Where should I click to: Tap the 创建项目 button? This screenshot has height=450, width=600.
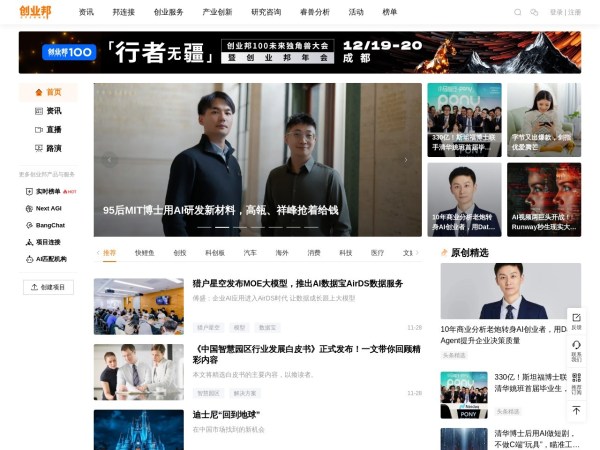tap(48, 286)
